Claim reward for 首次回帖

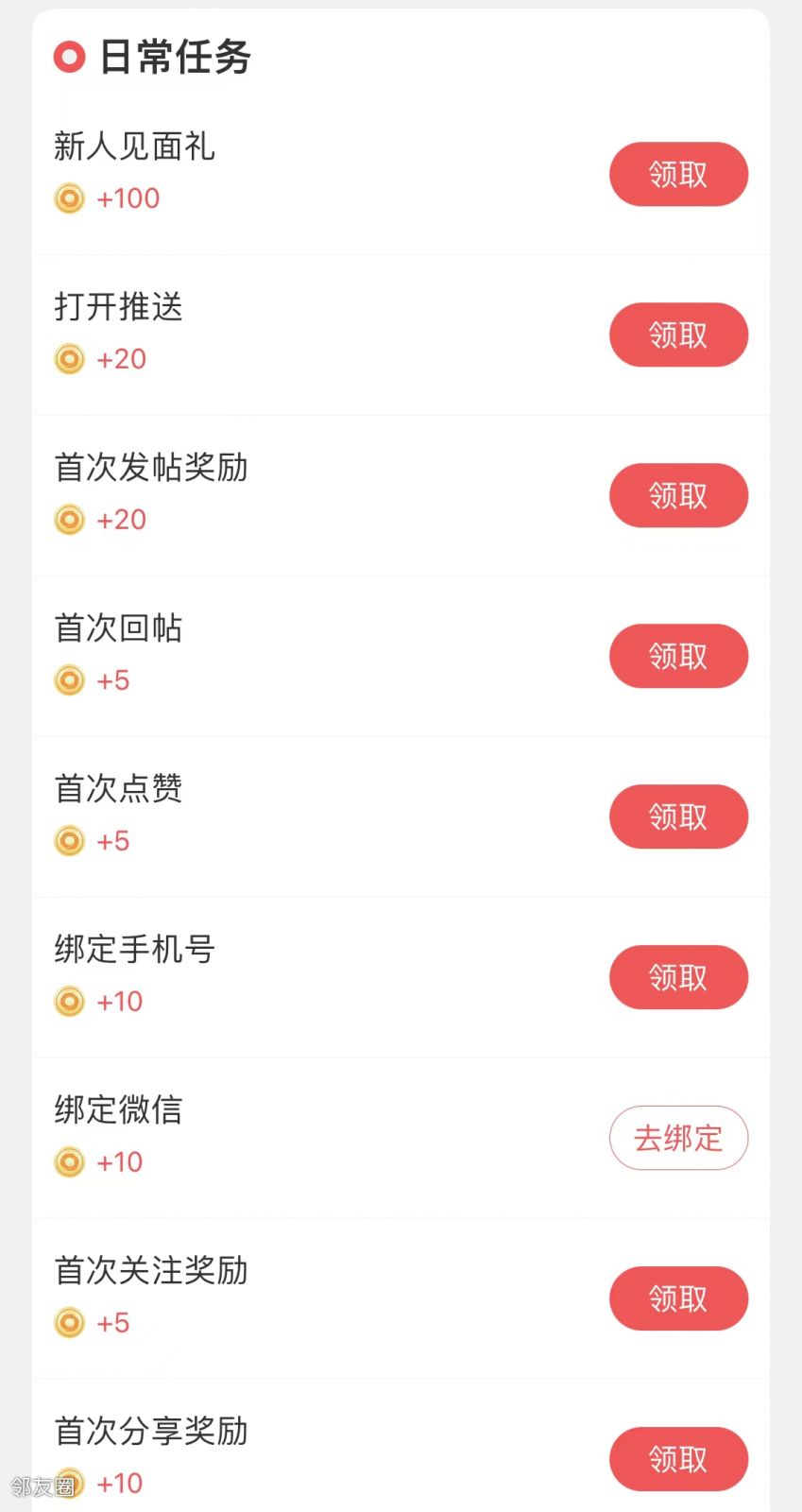click(x=678, y=656)
